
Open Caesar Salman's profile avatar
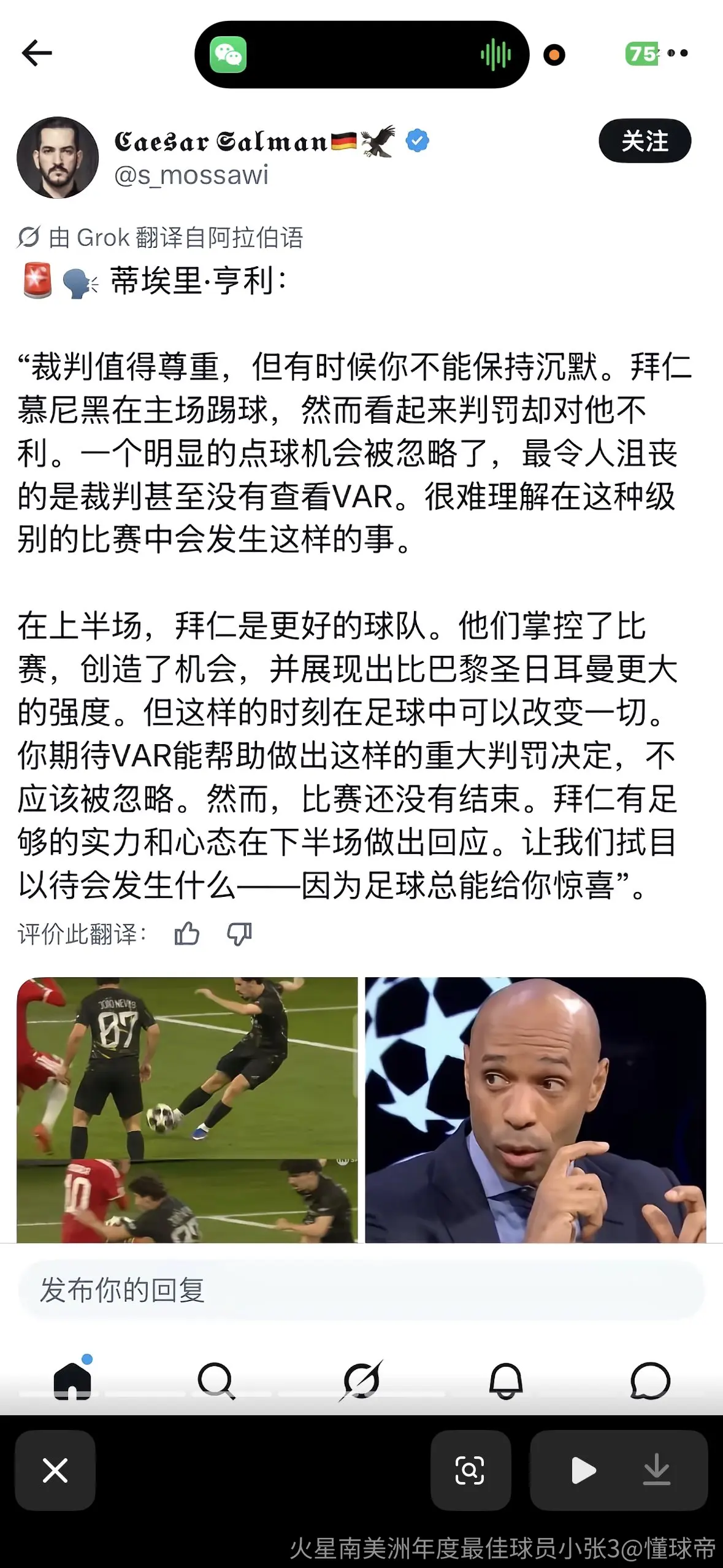click(x=58, y=158)
